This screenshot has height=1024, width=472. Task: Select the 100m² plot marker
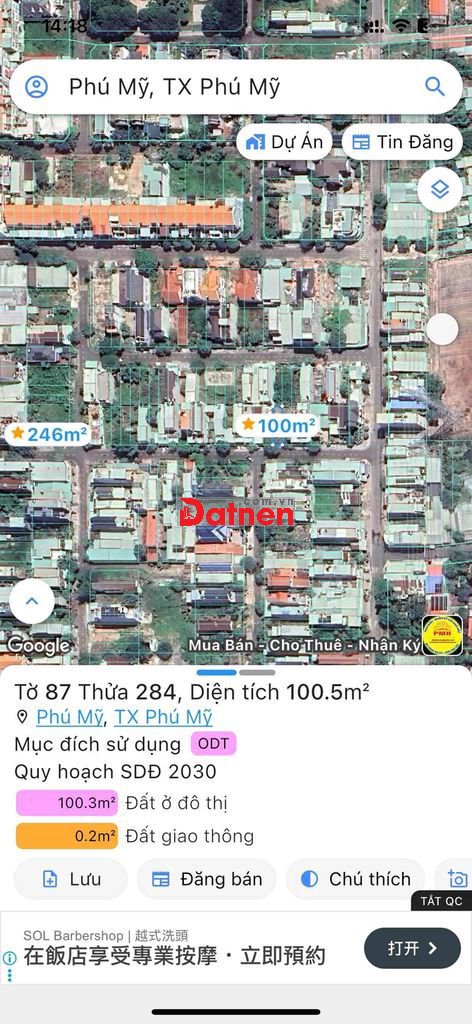(277, 426)
